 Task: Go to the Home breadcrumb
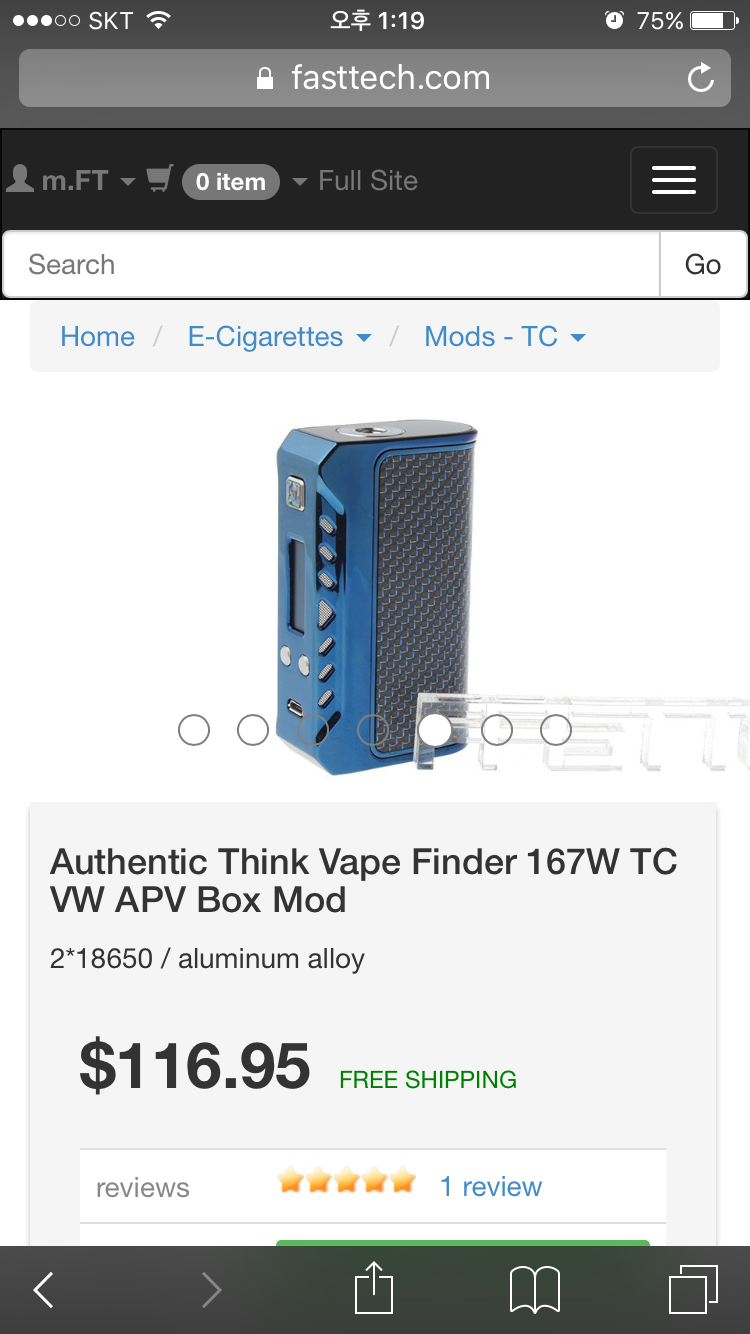(97, 337)
